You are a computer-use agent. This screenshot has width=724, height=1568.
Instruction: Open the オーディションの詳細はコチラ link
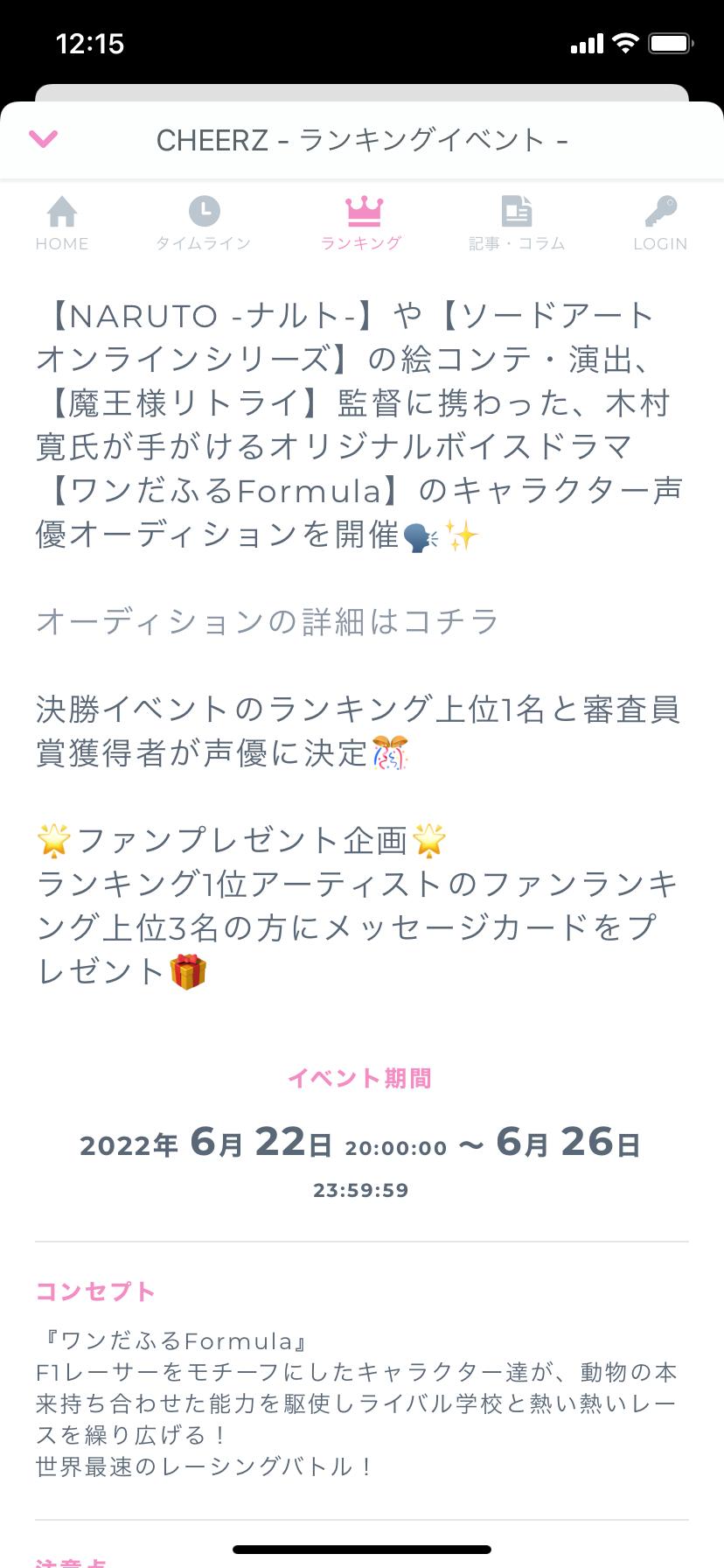267,621
